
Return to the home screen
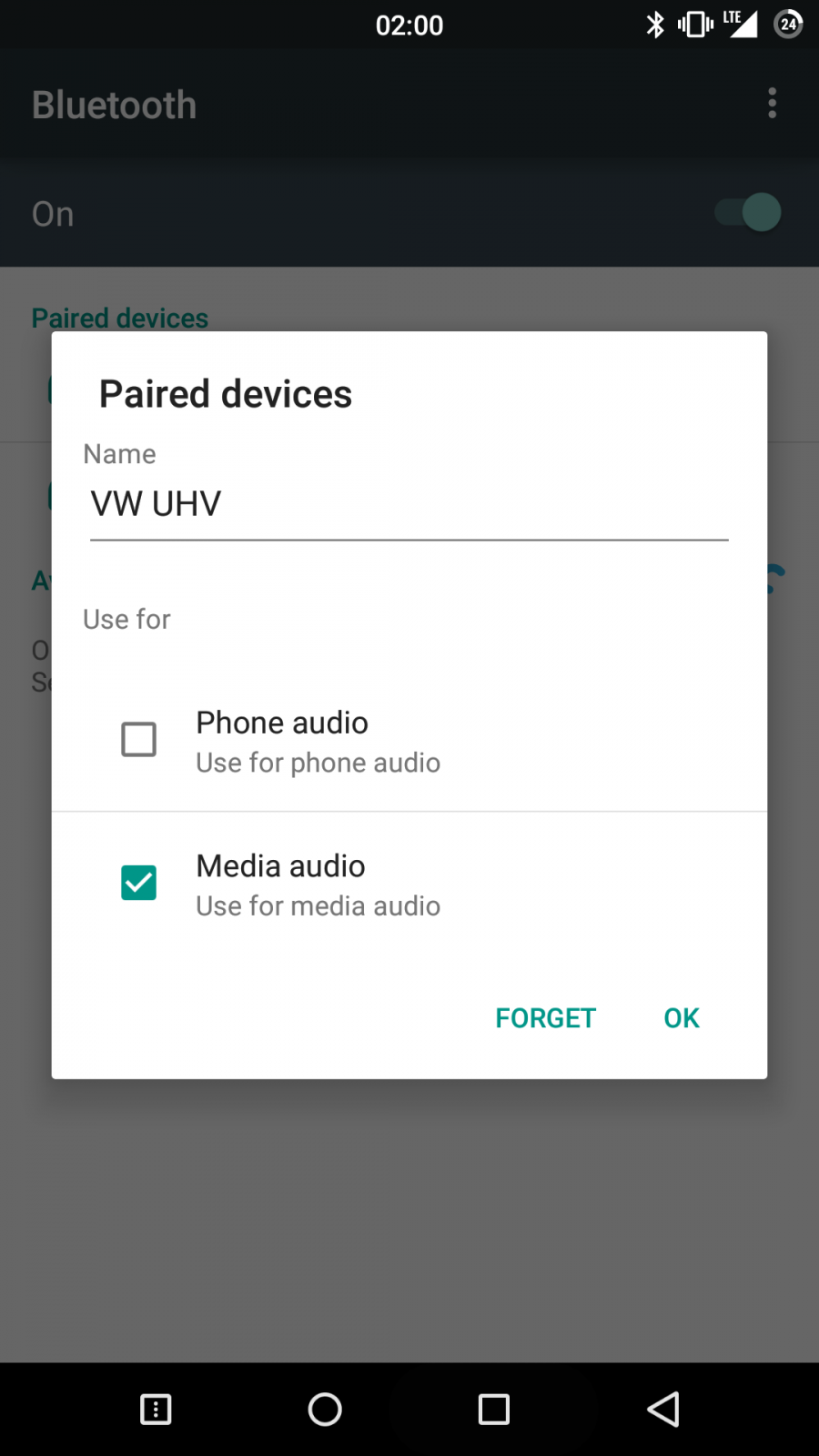325,1410
